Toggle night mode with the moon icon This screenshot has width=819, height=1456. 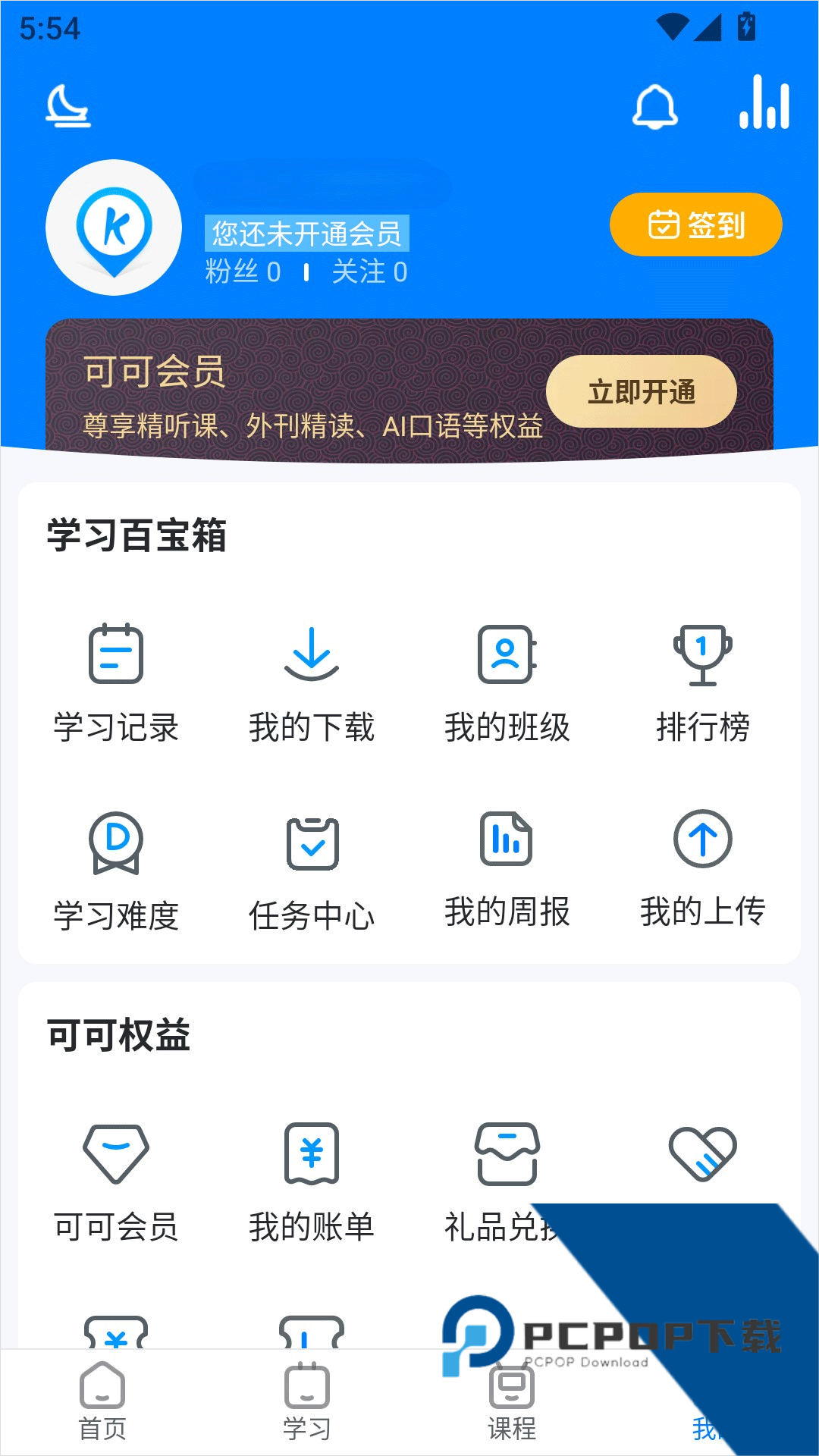click(x=67, y=106)
